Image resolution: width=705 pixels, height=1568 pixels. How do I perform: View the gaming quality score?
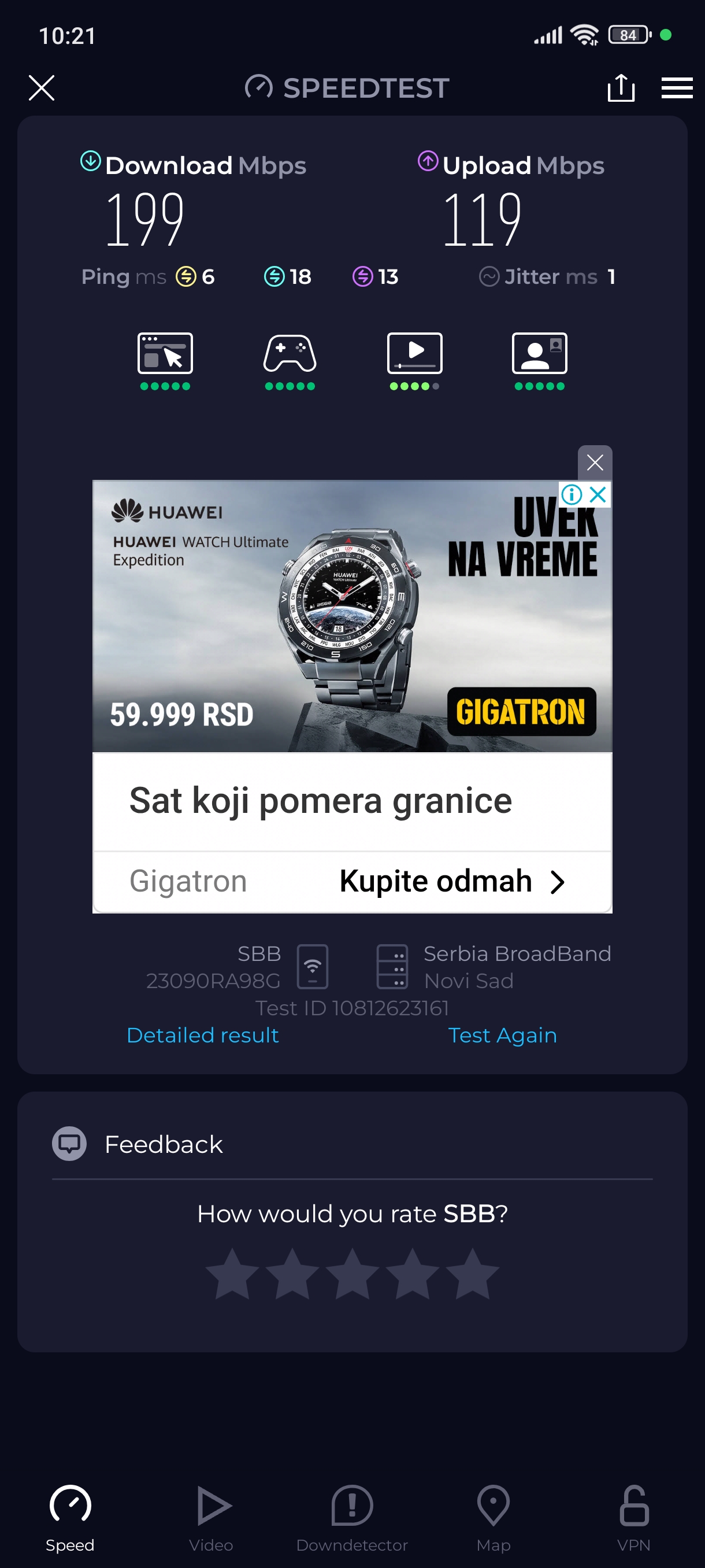[x=290, y=360]
